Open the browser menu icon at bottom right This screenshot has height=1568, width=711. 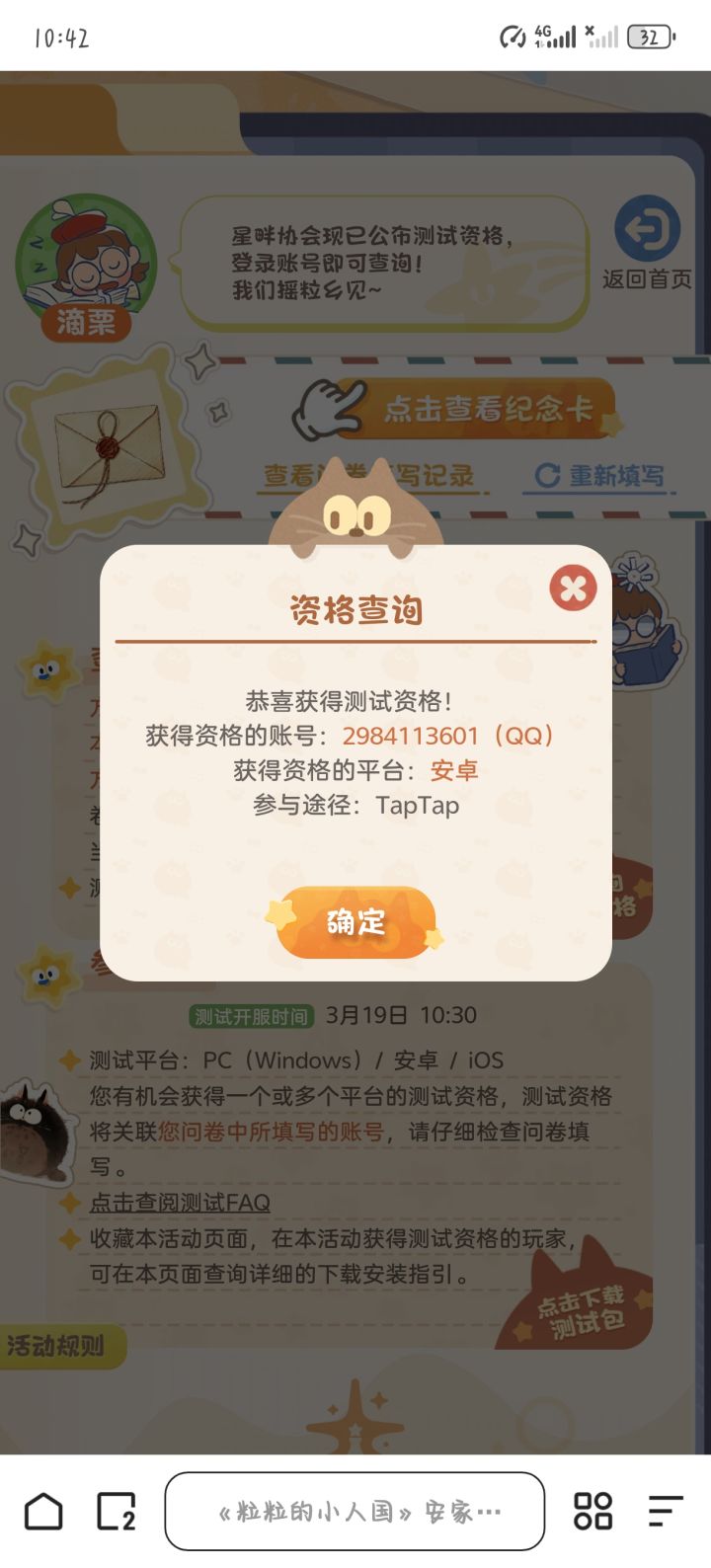(x=664, y=1509)
